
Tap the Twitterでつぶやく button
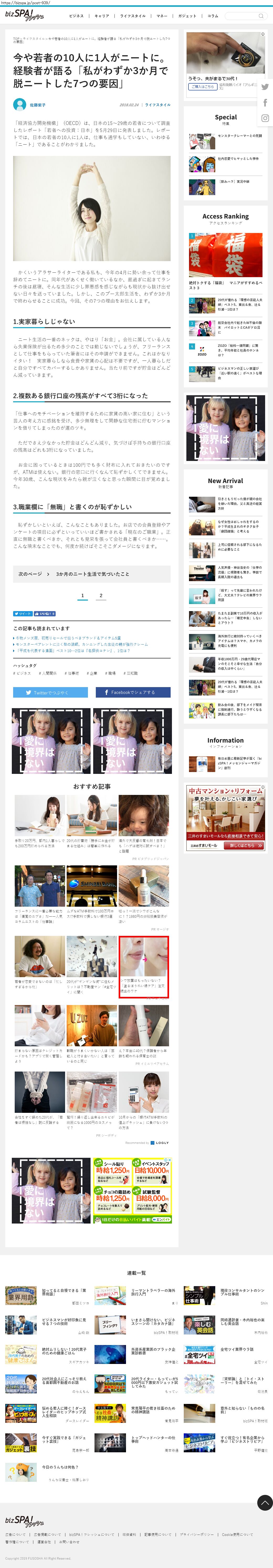[50, 693]
